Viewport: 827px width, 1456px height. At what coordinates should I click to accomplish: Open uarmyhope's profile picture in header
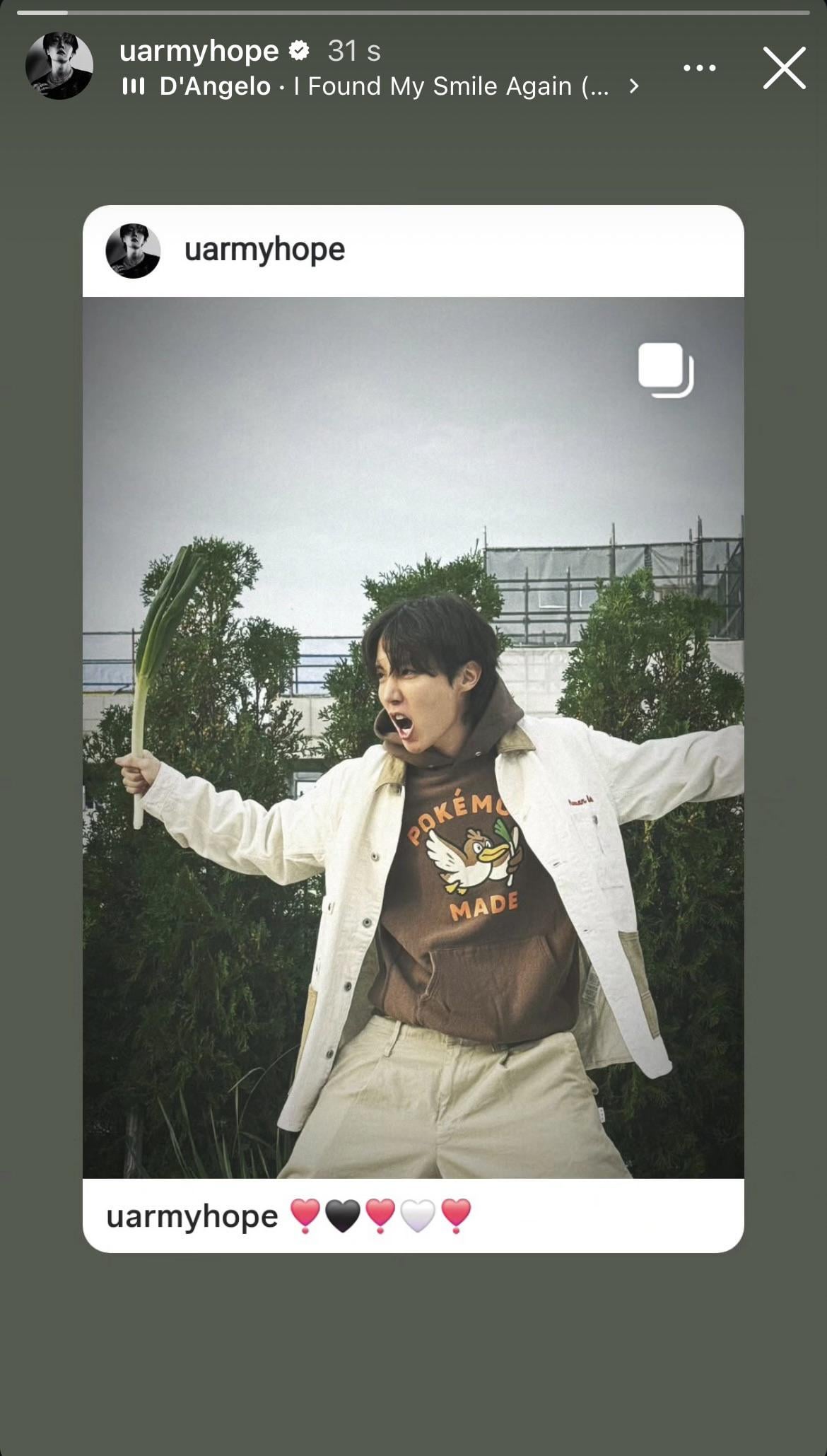[59, 66]
